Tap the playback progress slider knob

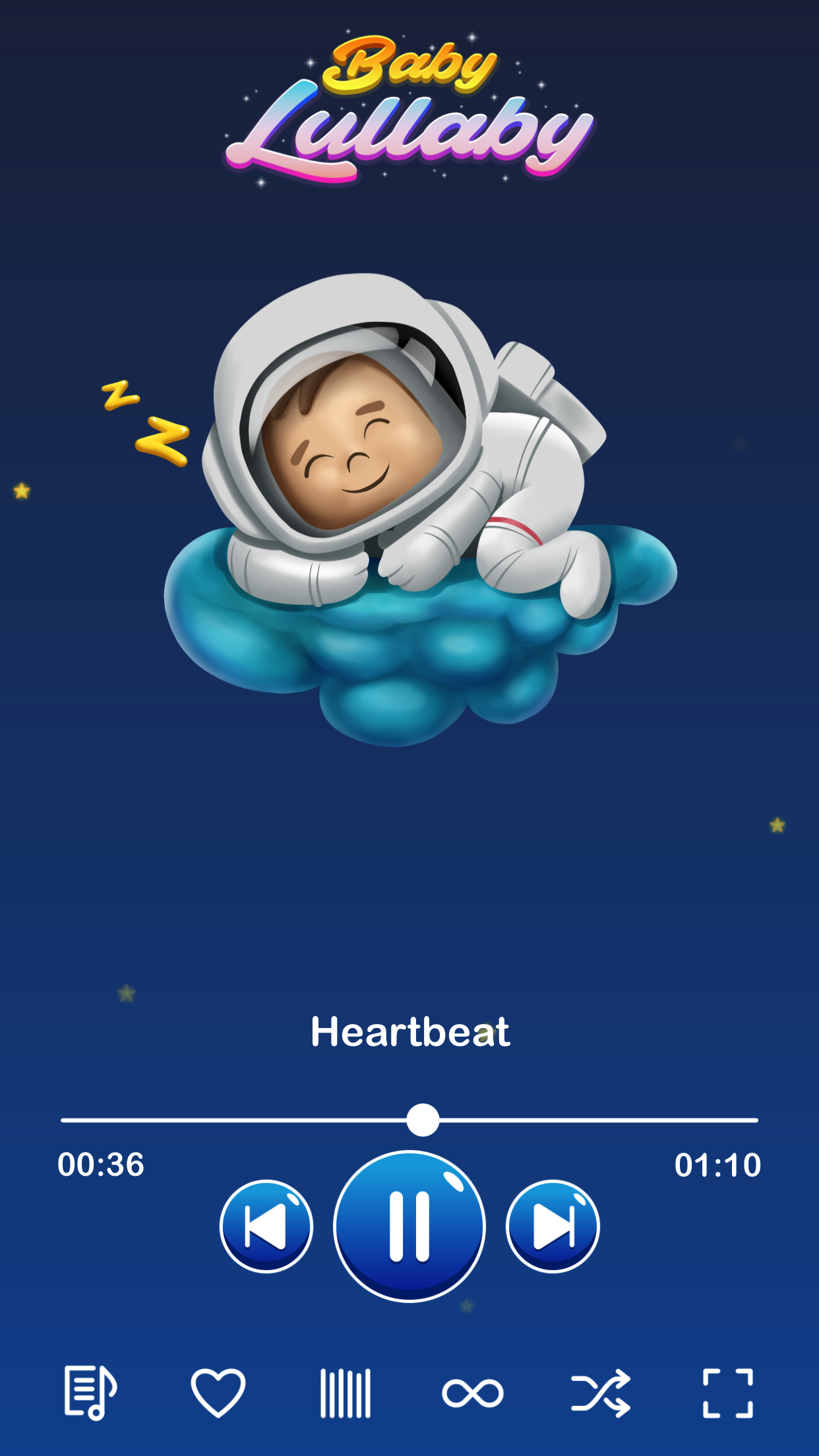click(423, 1120)
